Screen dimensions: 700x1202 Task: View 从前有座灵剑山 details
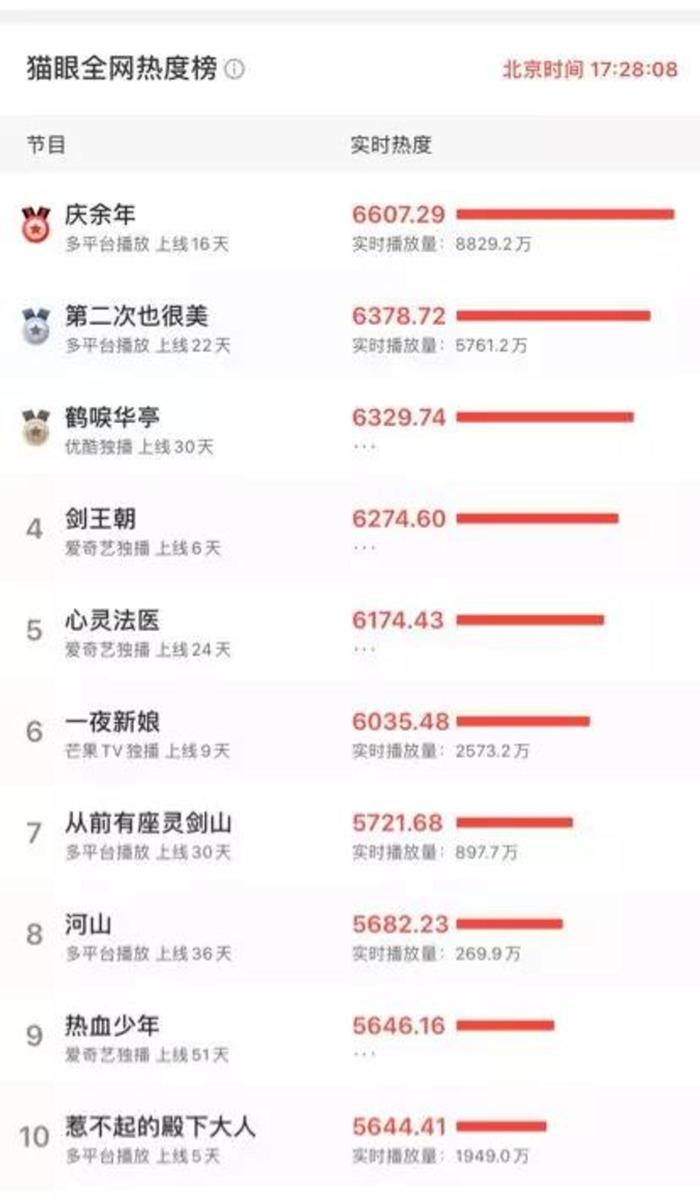350,835
